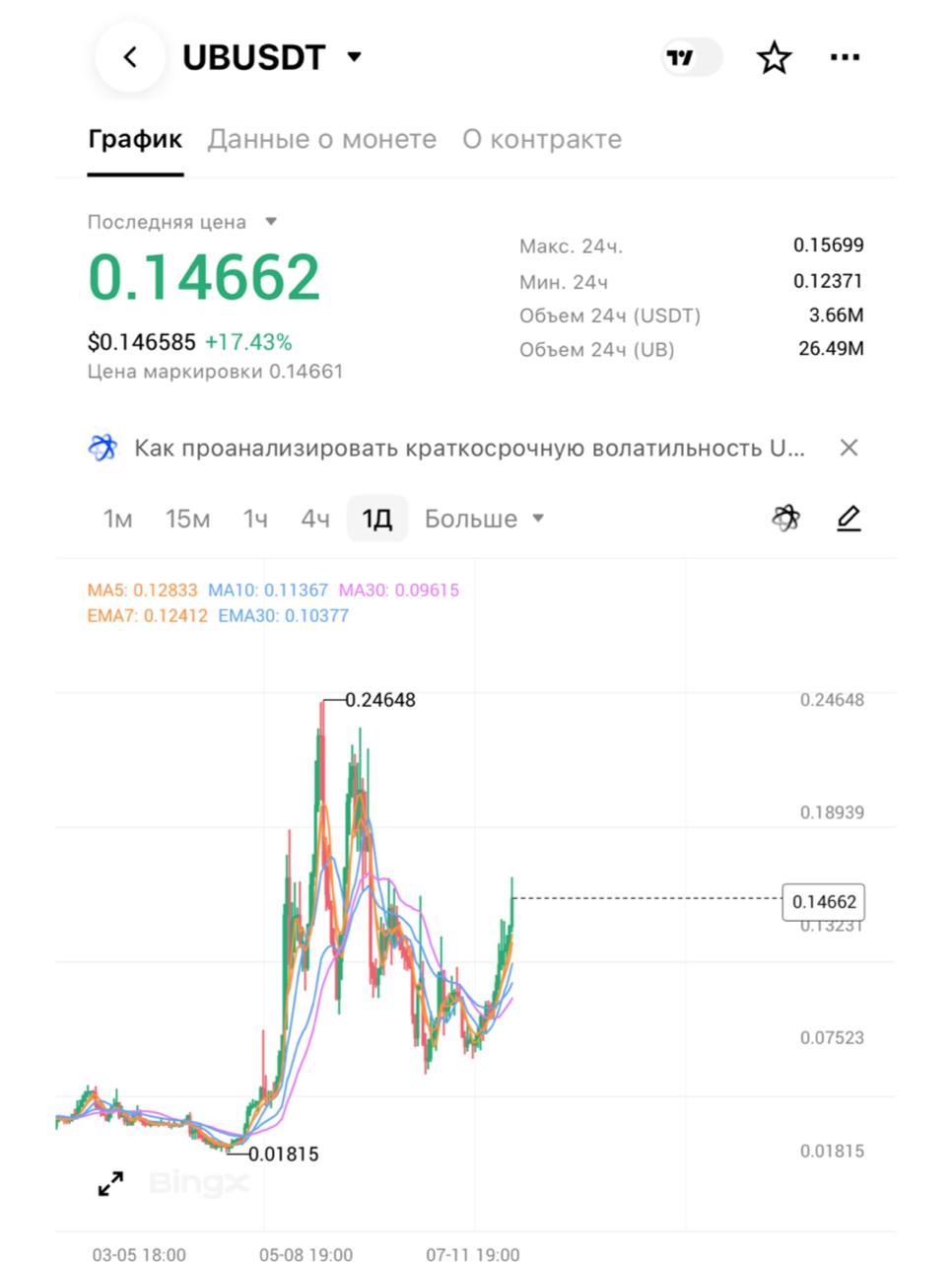Select the 1м timeframe
Screen dimensions: 952x1262
coord(117,519)
